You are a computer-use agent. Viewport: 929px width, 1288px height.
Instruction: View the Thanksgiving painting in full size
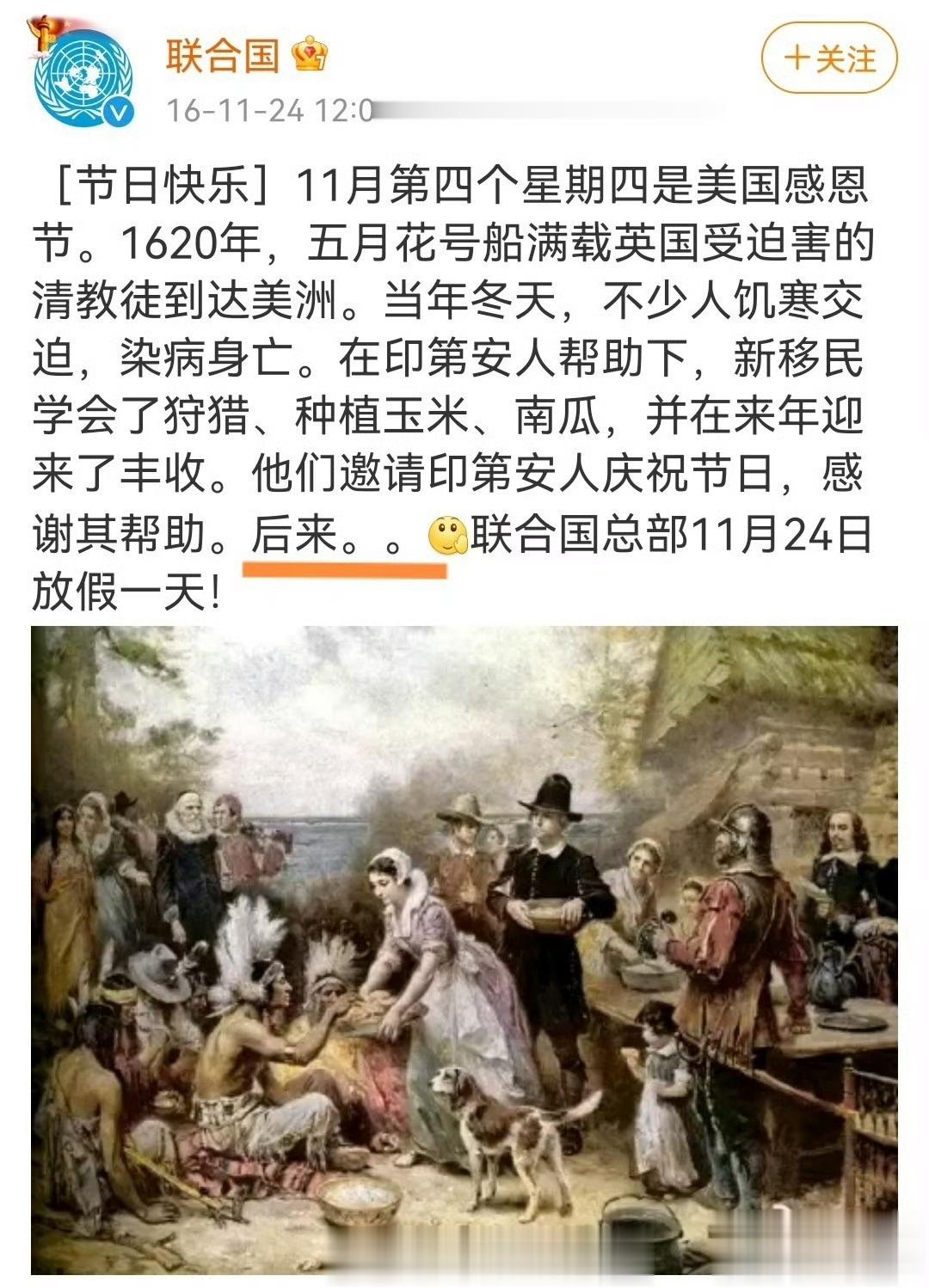click(464, 950)
